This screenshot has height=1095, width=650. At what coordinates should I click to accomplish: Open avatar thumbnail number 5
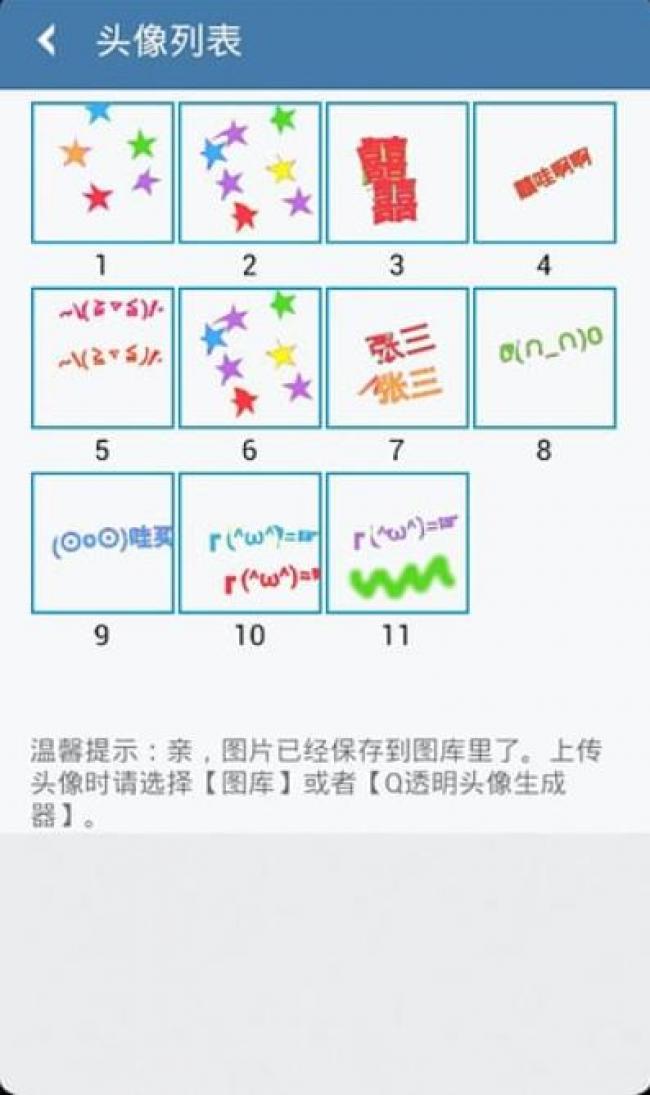point(102,357)
